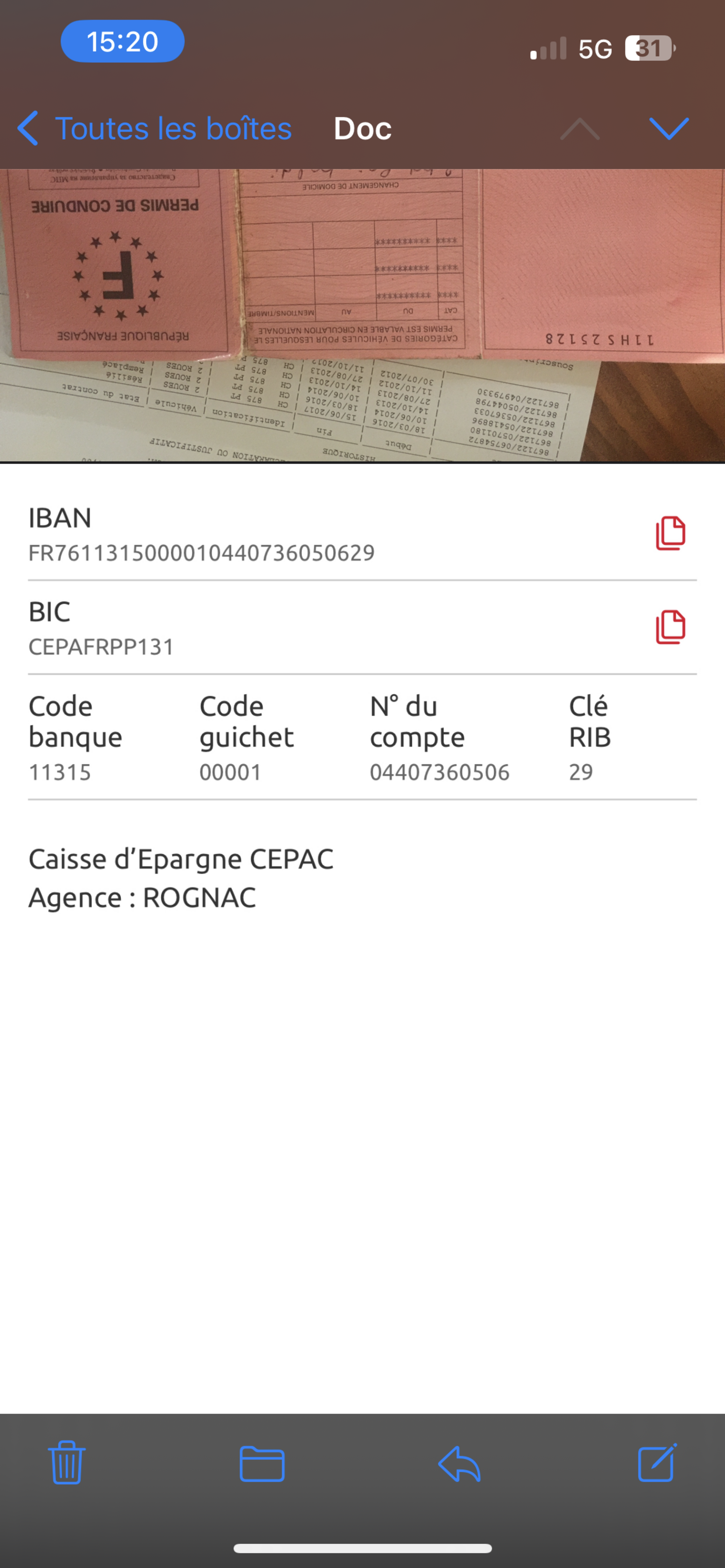Screen dimensions: 725x1568
Task: Copy the BIC code
Action: (670, 627)
